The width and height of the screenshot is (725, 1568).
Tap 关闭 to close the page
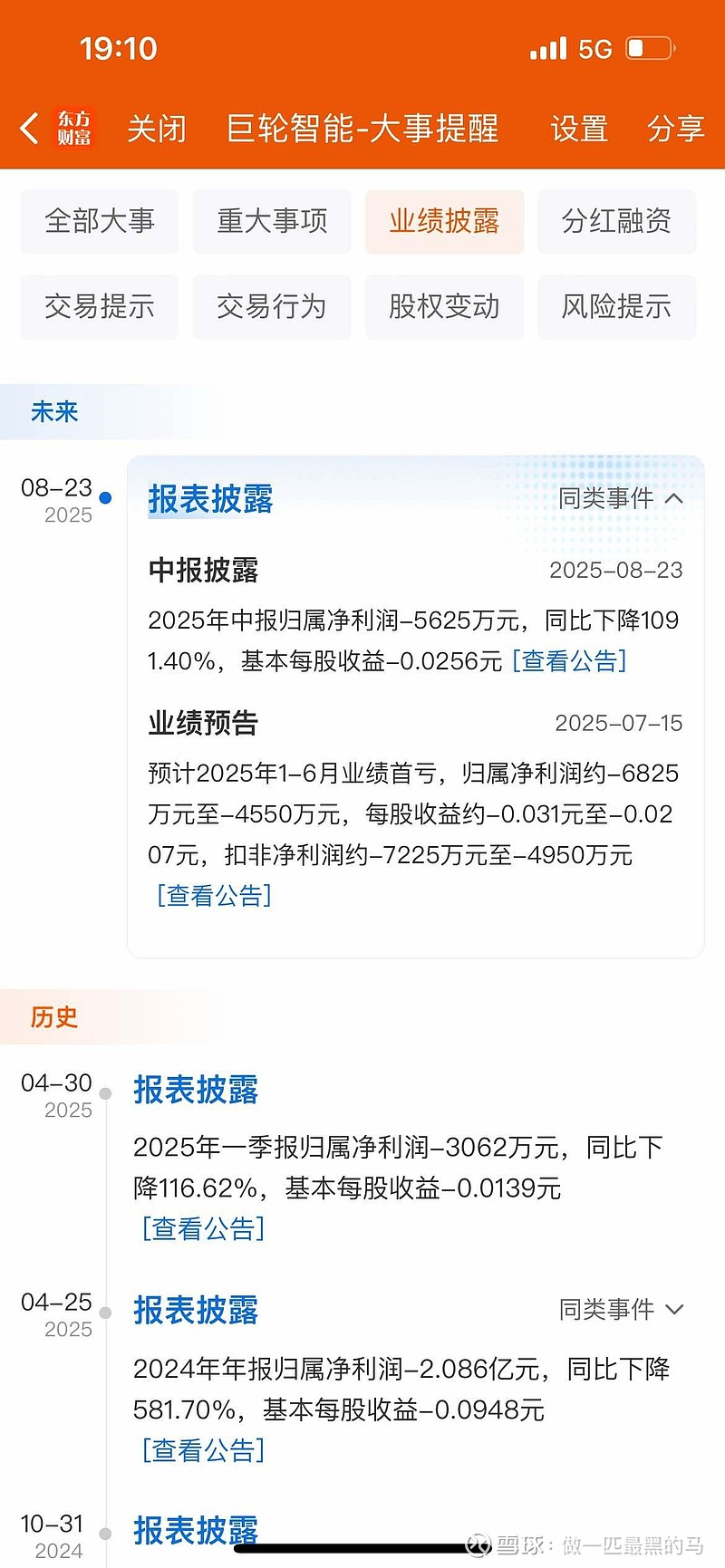[157, 129]
